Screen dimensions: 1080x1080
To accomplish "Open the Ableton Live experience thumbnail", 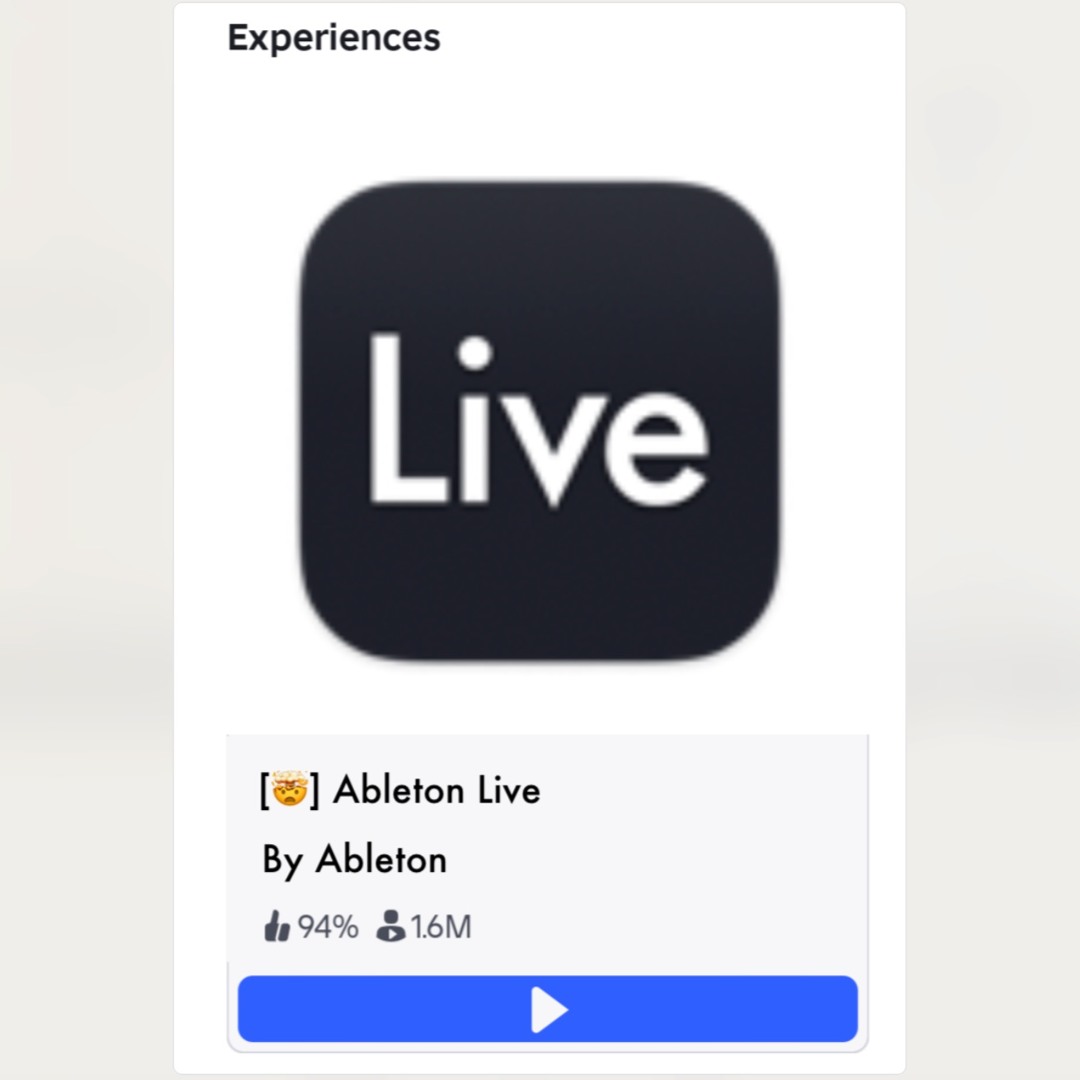I will click(540, 421).
